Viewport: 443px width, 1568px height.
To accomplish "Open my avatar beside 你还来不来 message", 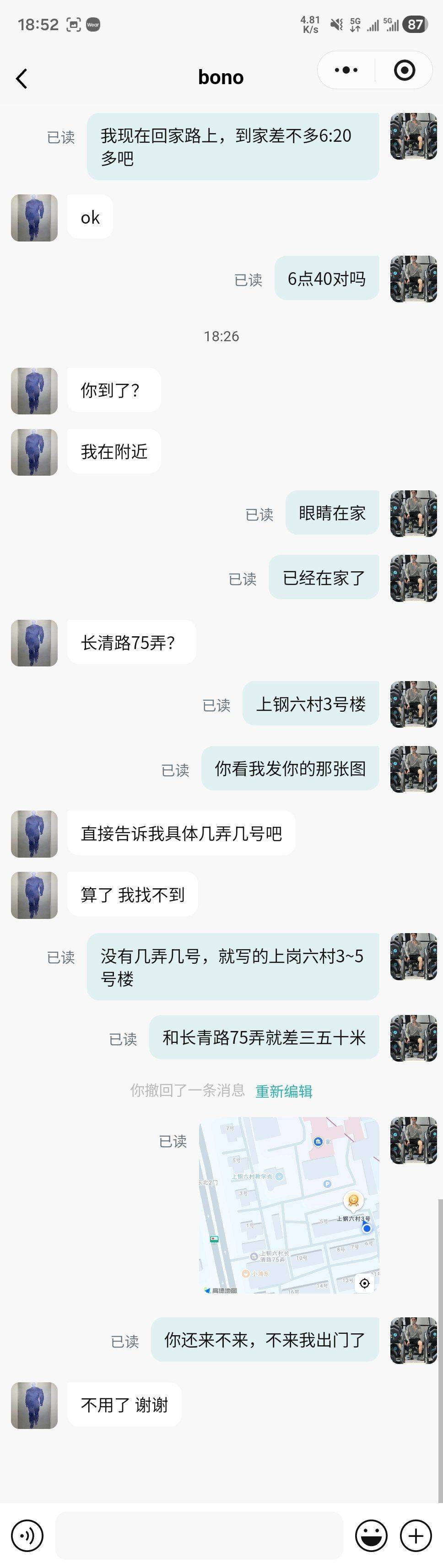I will (413, 1340).
